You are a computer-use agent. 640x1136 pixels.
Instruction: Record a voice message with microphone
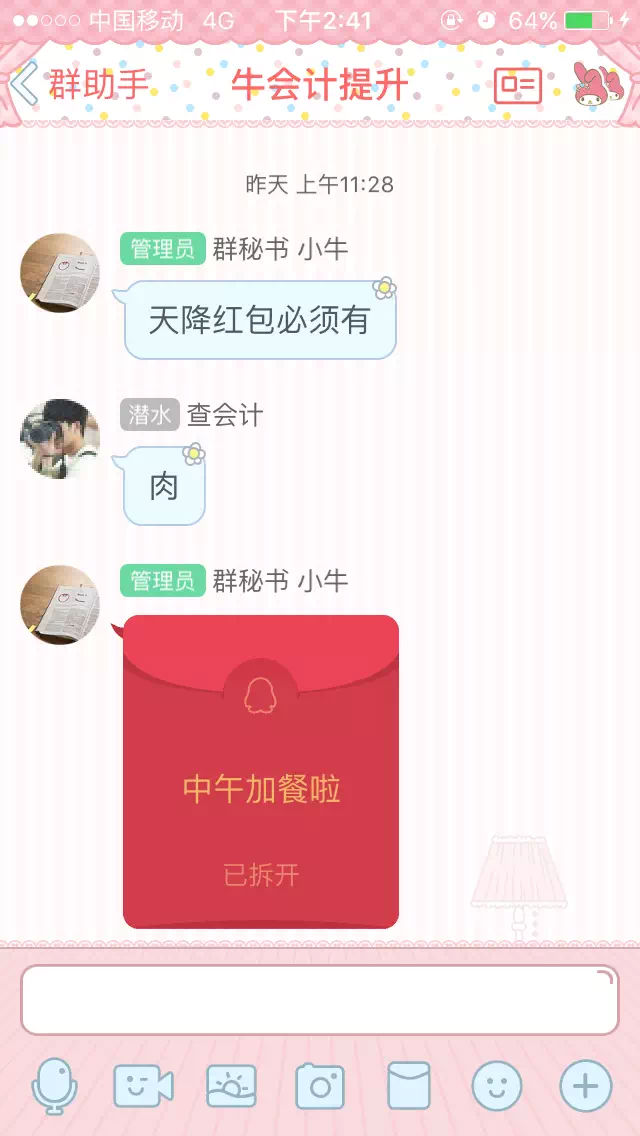54,1086
